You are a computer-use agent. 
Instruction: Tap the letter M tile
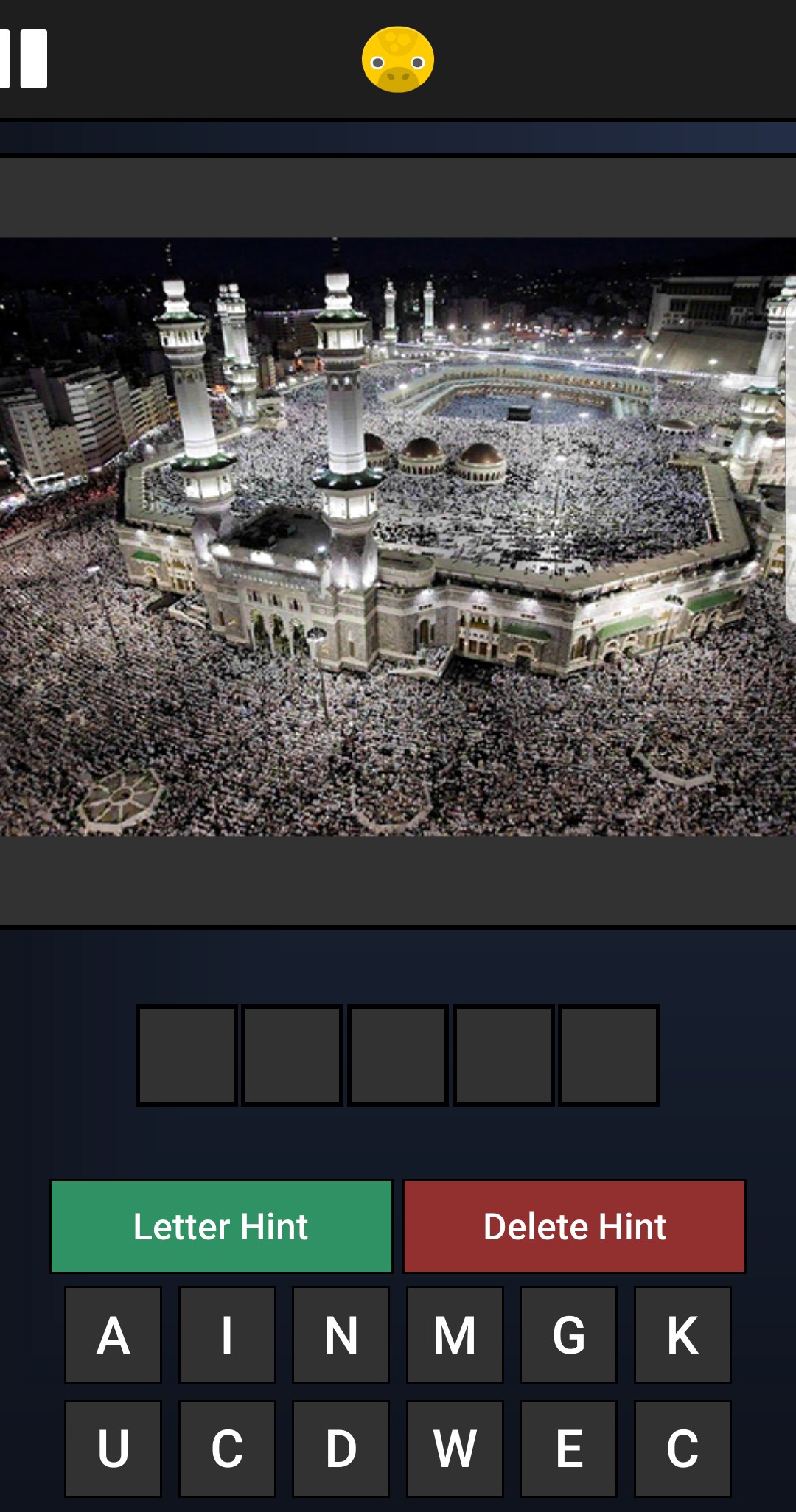coord(455,1335)
